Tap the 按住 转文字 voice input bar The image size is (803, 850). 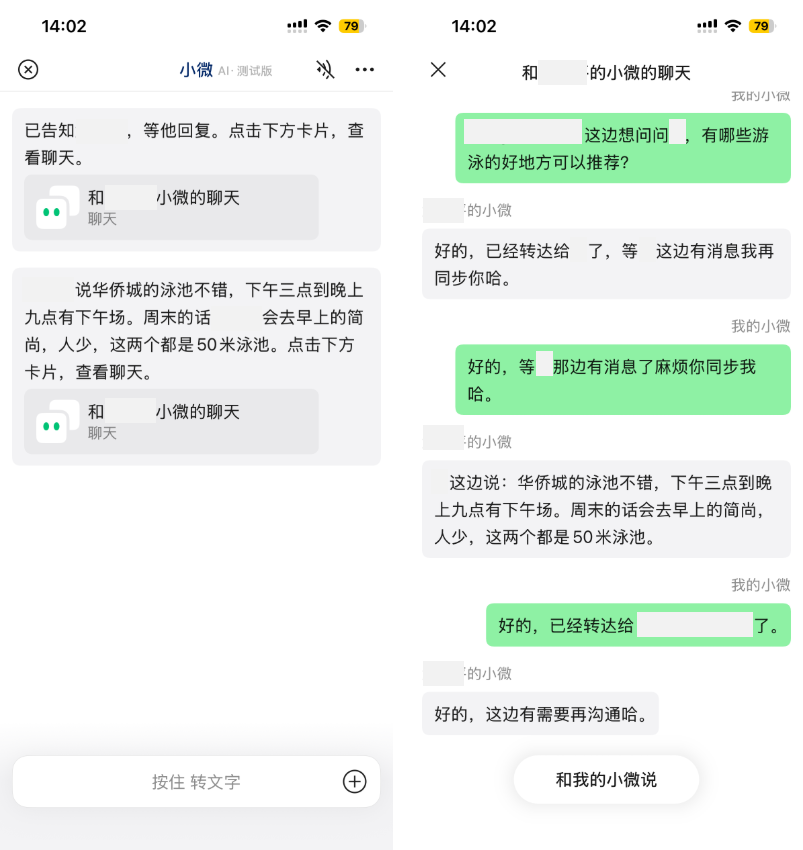coord(196,781)
